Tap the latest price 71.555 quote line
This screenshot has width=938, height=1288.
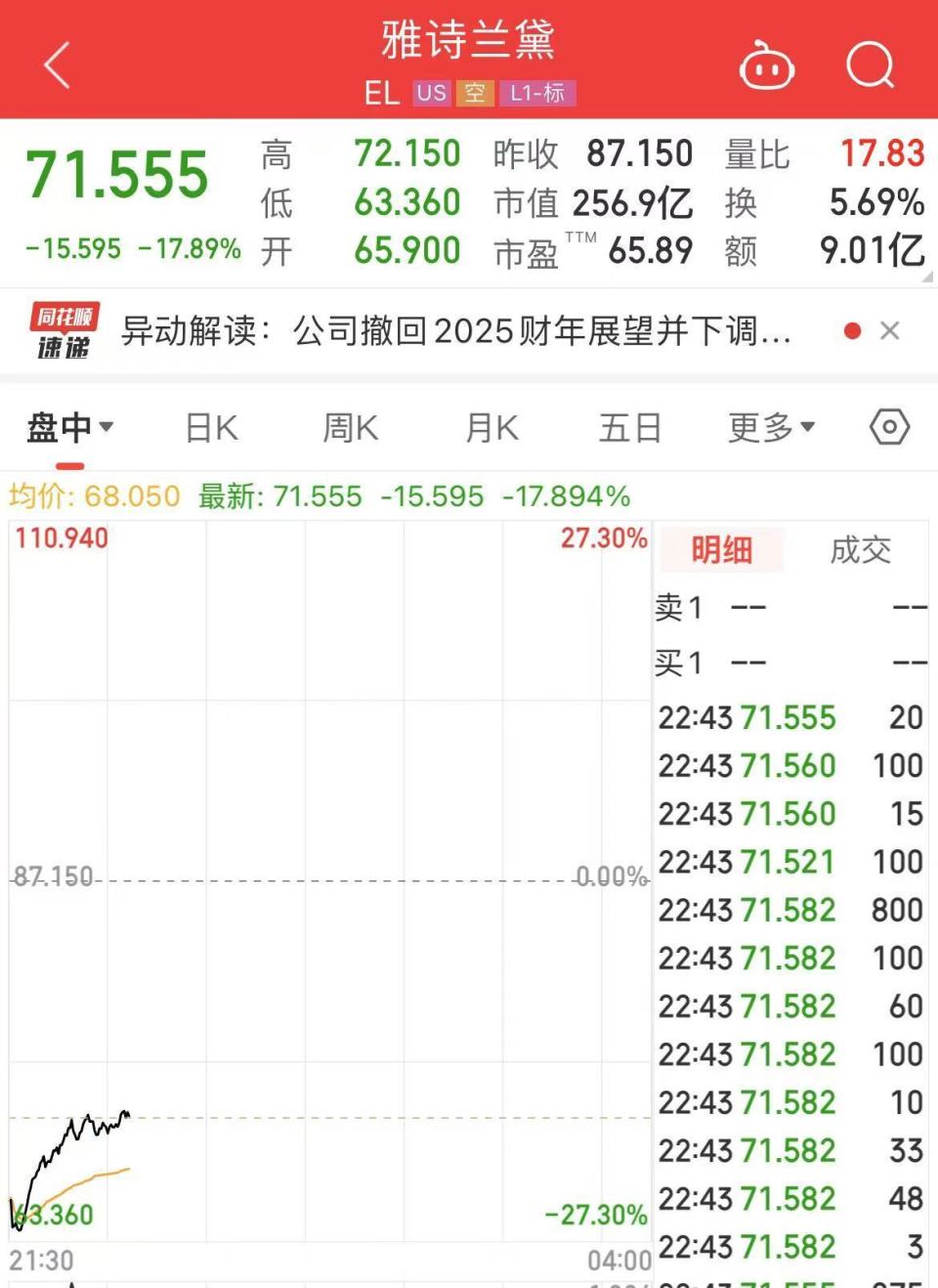pyautogui.click(x=320, y=495)
